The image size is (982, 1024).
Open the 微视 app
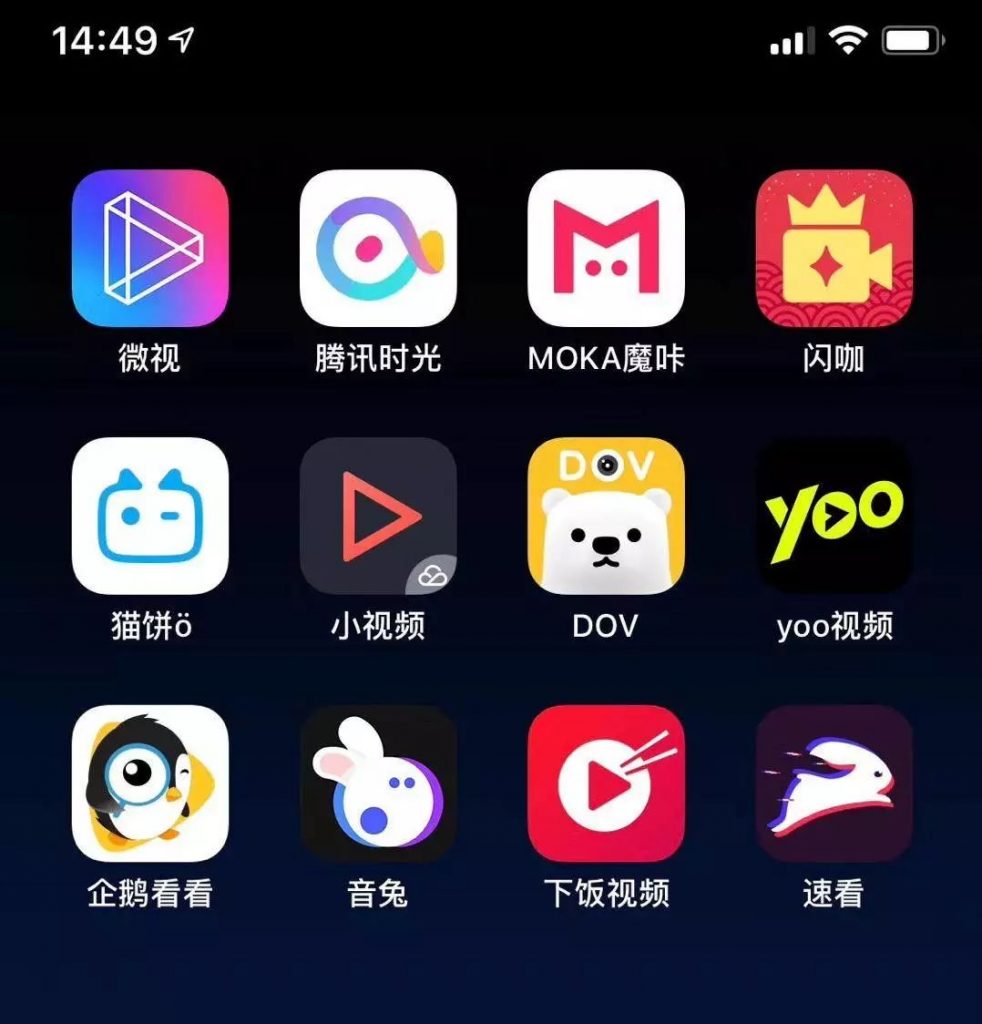coord(150,248)
